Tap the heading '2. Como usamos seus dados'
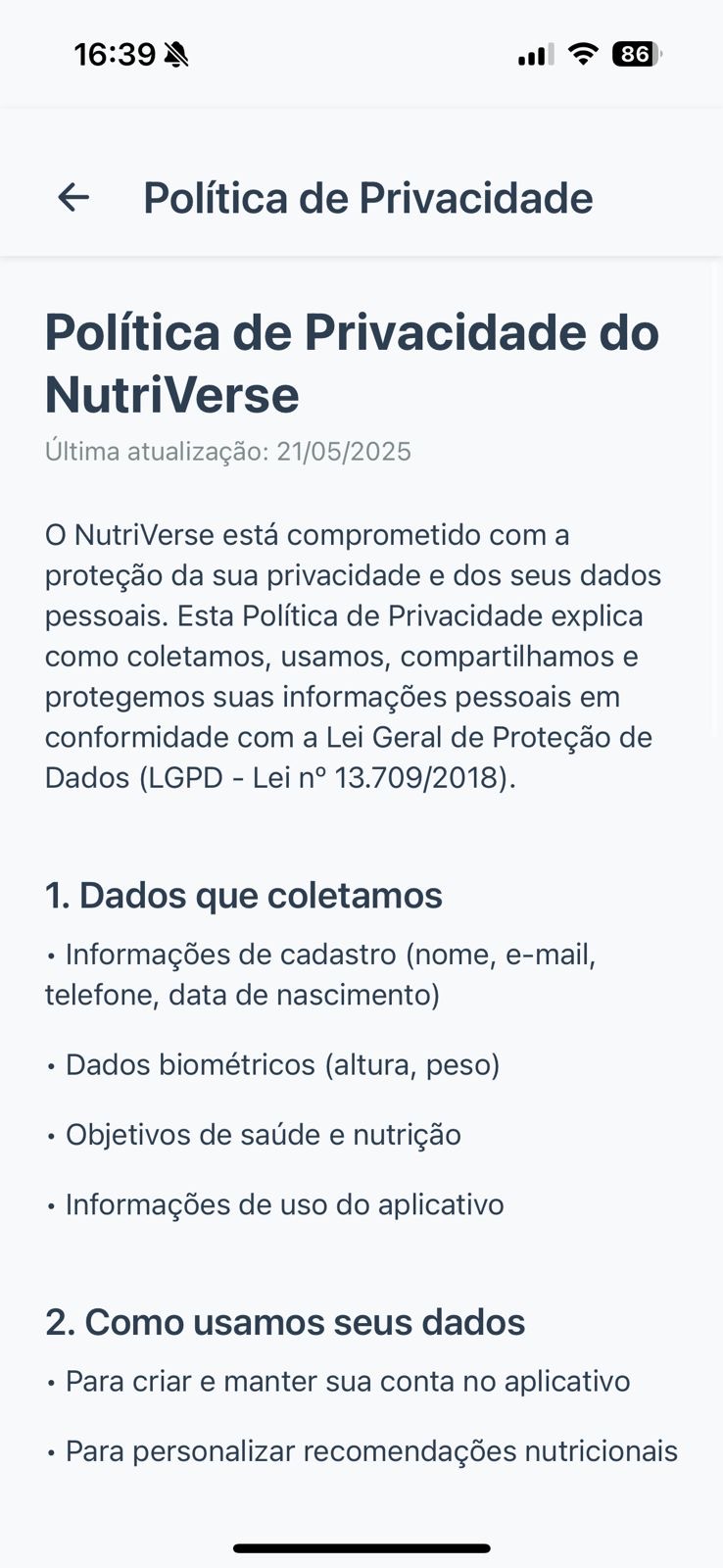 coord(285,1321)
